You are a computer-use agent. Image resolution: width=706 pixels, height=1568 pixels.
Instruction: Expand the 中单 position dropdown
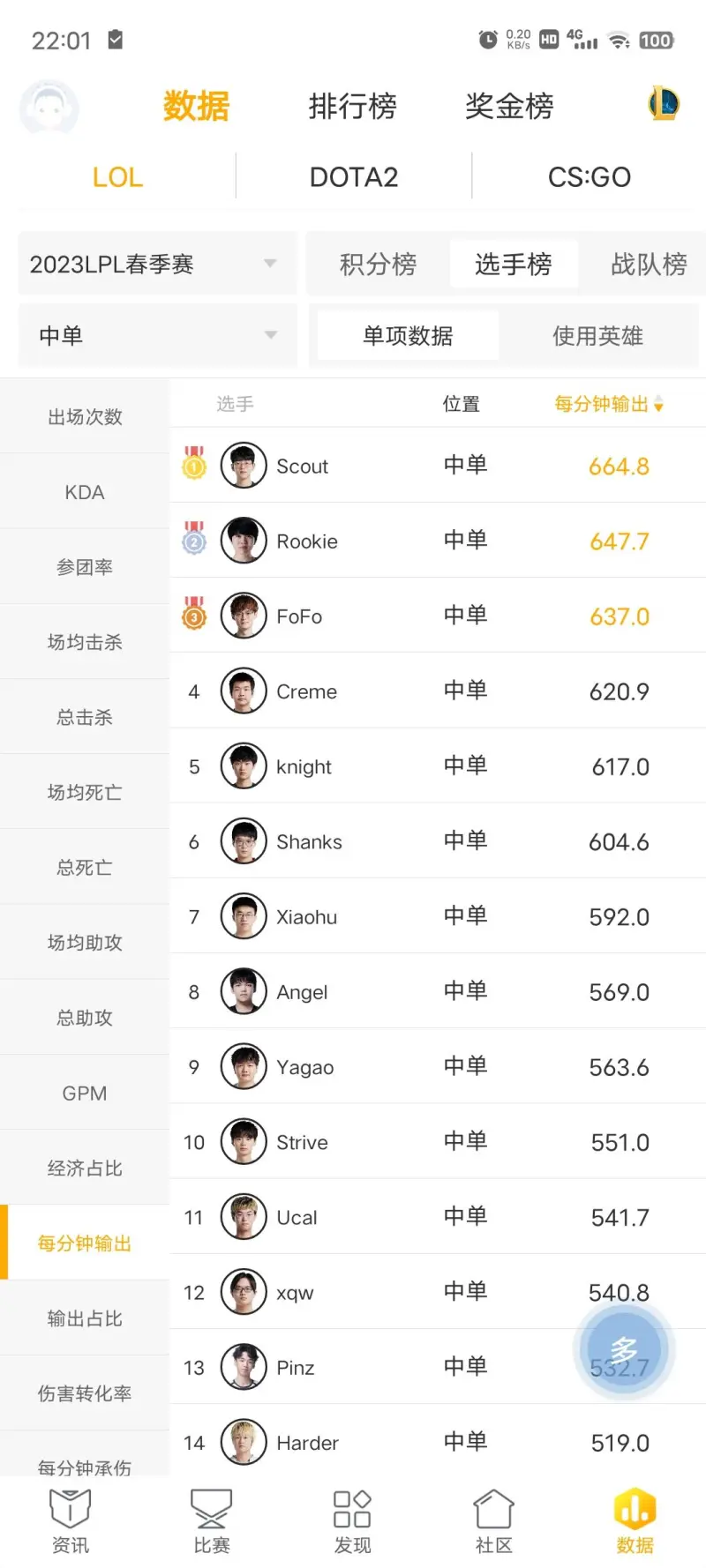pos(157,335)
